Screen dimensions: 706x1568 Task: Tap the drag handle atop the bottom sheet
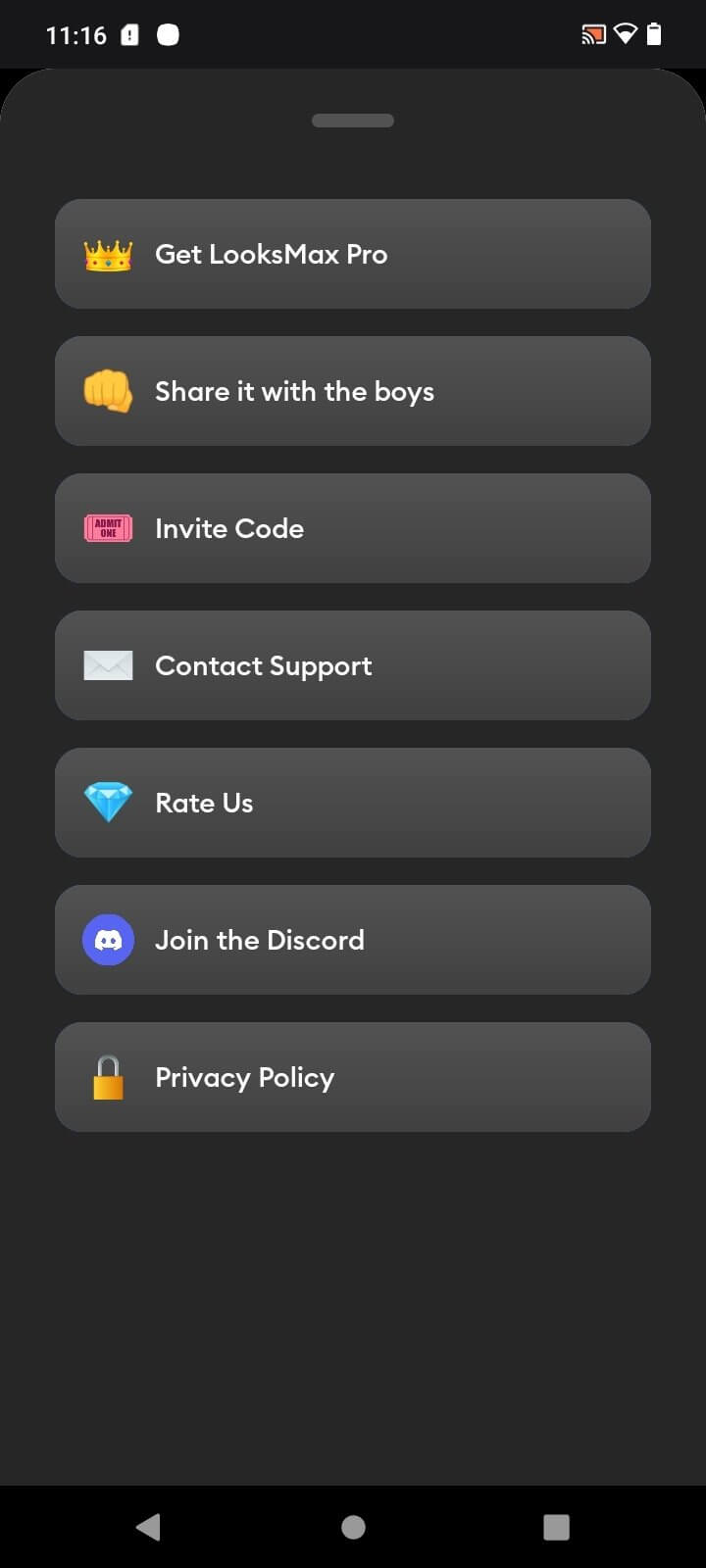pos(353,121)
